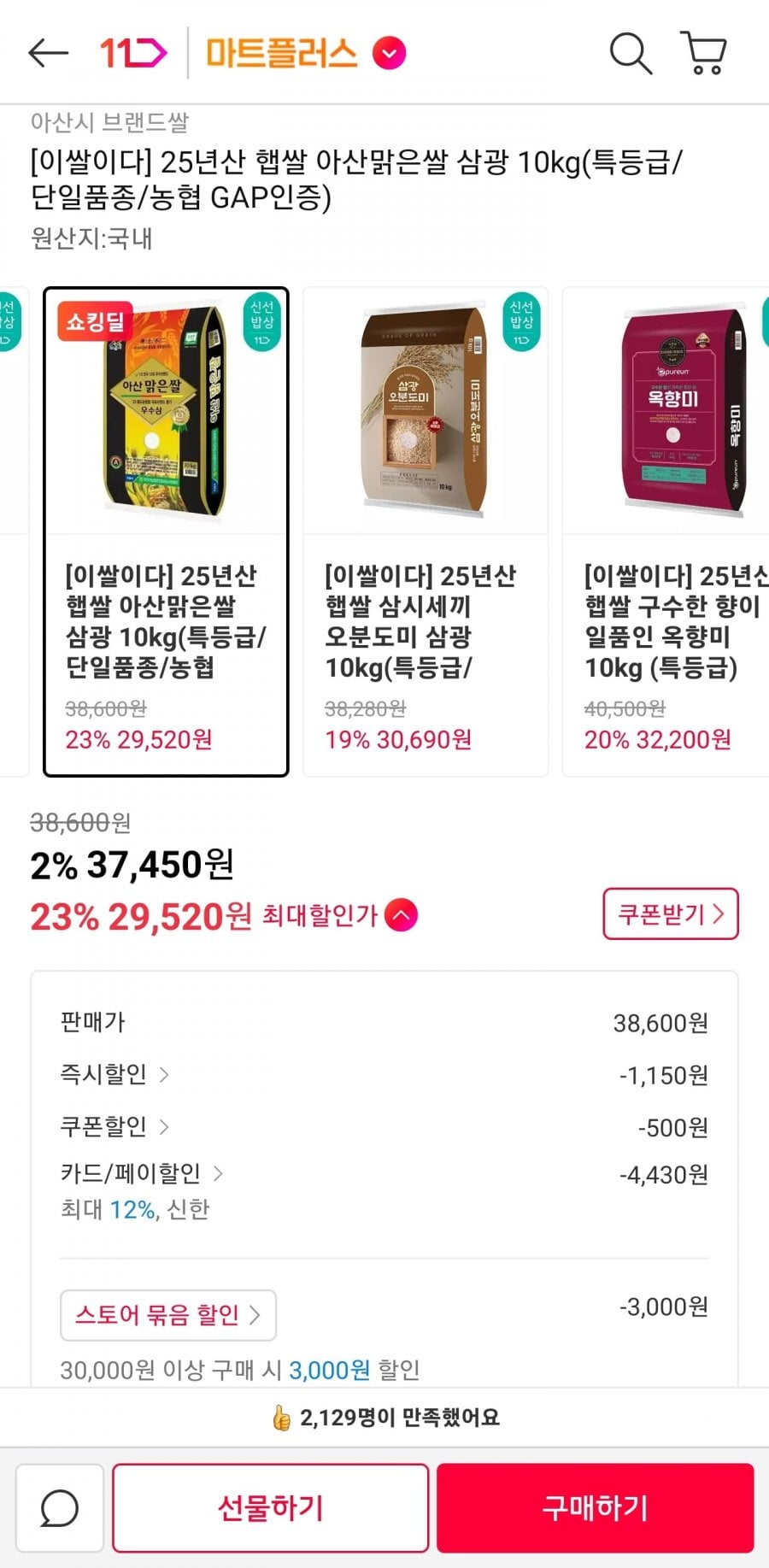Tap 선물하기 to send a gift
Screen dimensions: 769x1568
[270, 1507]
